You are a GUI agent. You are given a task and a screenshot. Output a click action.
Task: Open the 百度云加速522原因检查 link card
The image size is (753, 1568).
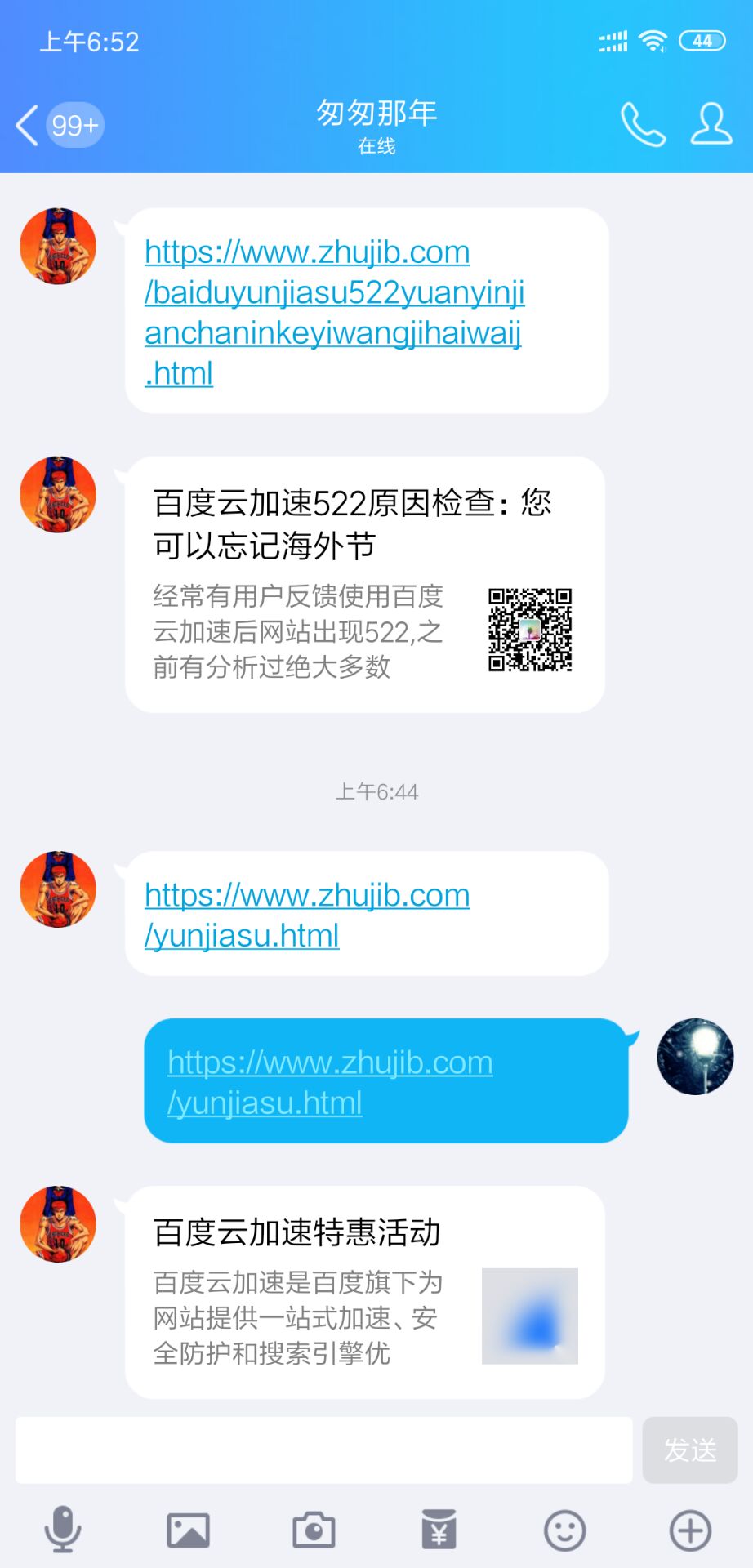364,584
